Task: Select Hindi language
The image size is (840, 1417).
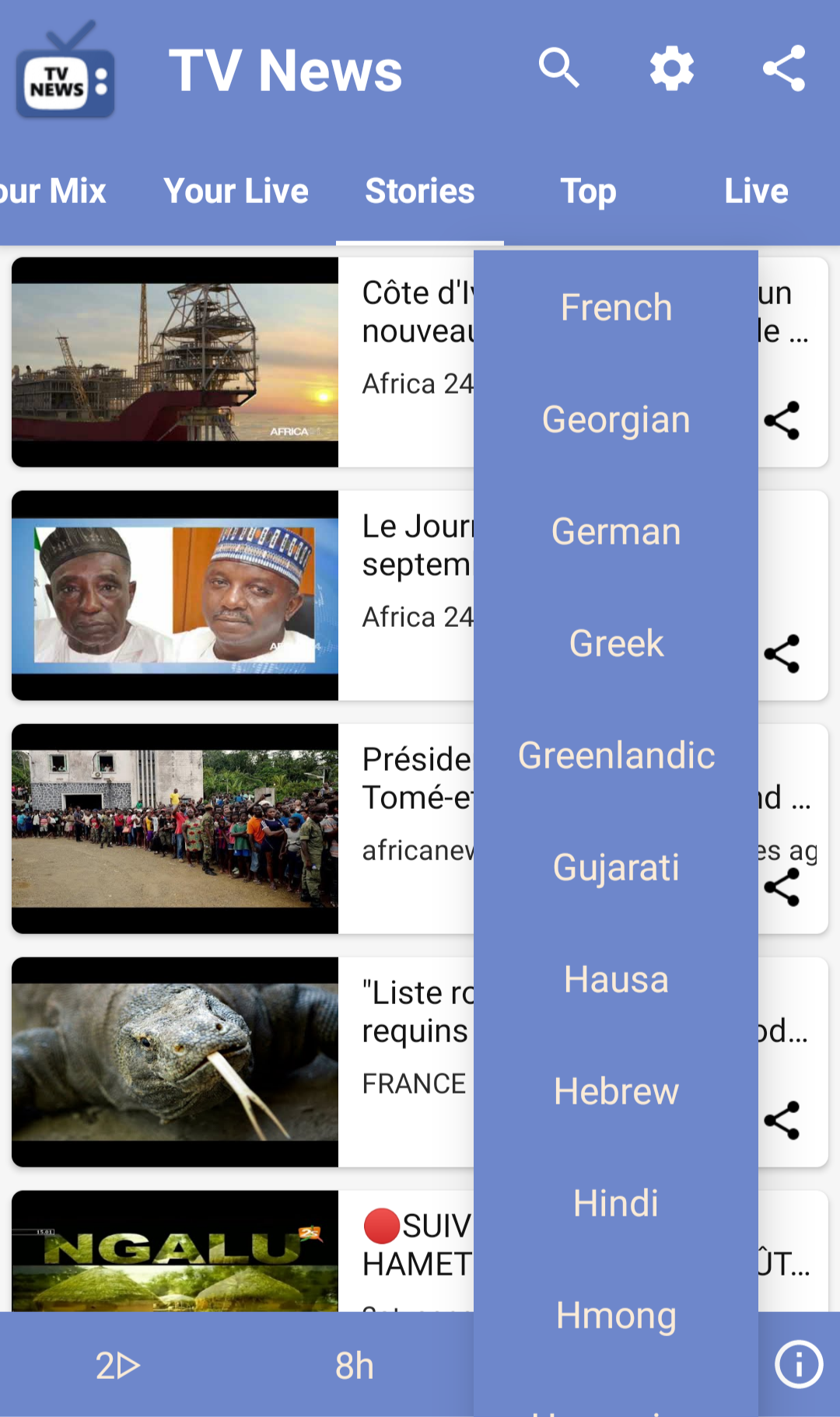Action: pos(616,1203)
